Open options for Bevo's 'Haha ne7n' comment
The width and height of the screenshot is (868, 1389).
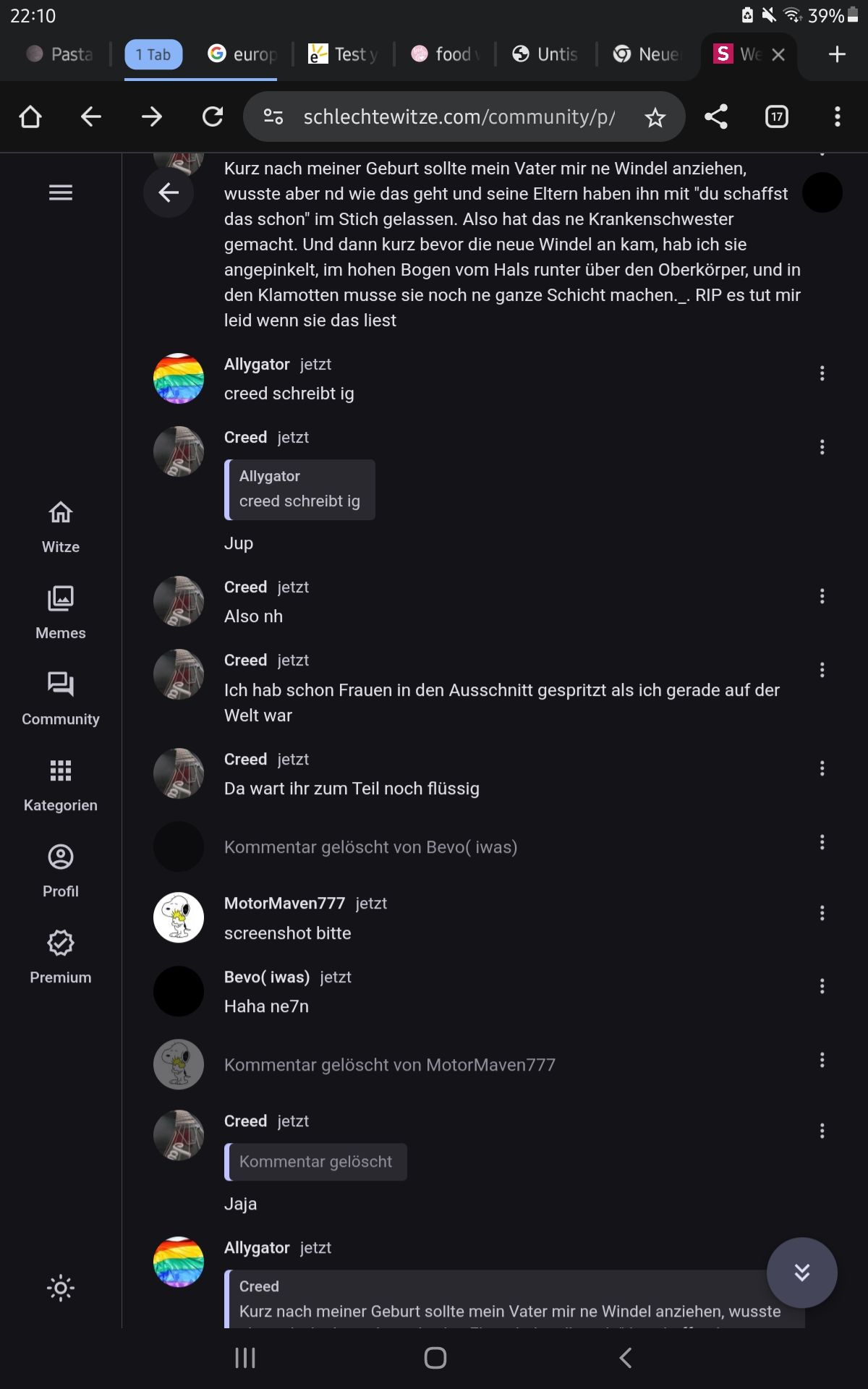point(822,986)
